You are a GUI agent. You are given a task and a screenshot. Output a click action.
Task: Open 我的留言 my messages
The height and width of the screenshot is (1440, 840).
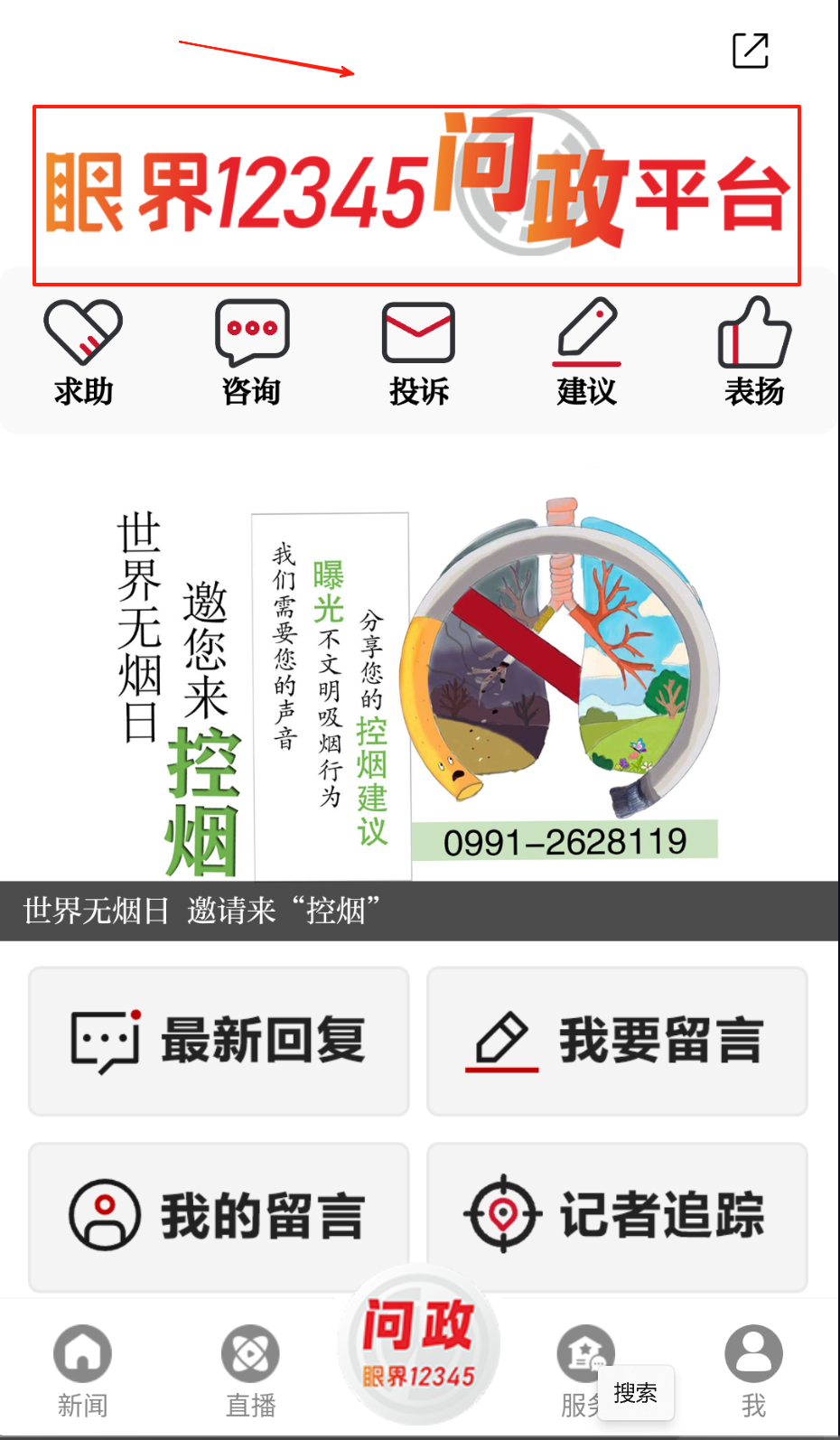[x=219, y=1216]
